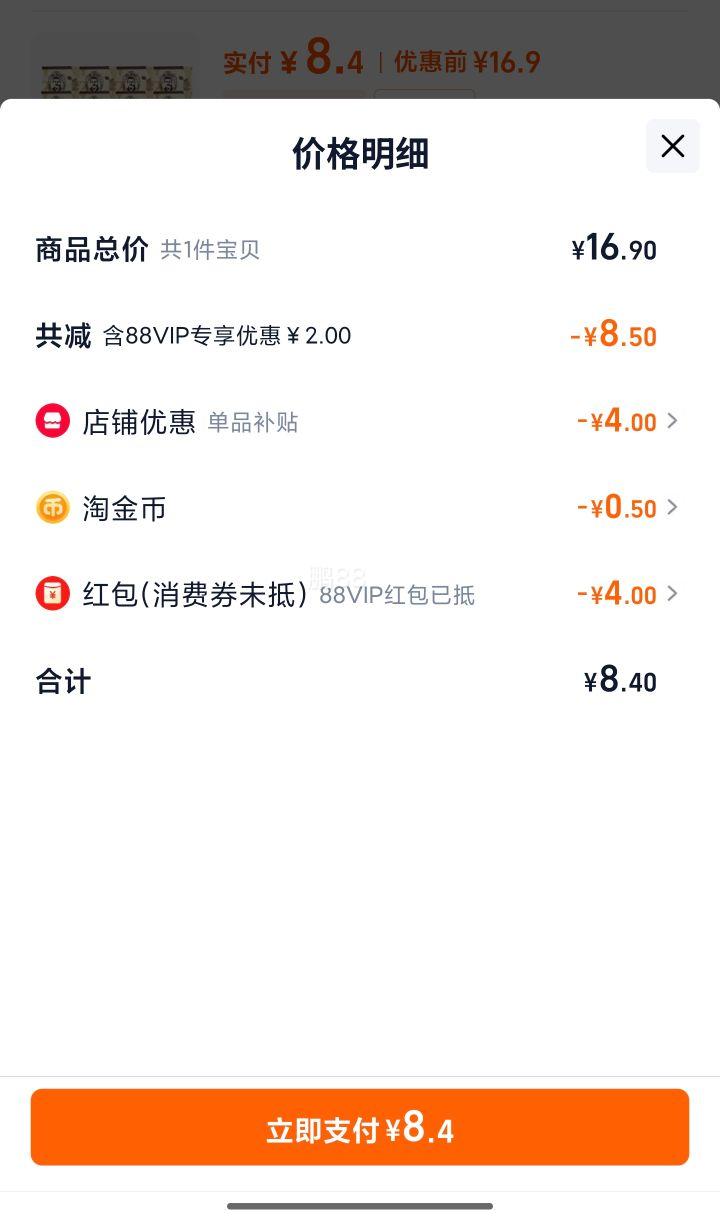Open 店铺优惠 discount details

coord(358,422)
